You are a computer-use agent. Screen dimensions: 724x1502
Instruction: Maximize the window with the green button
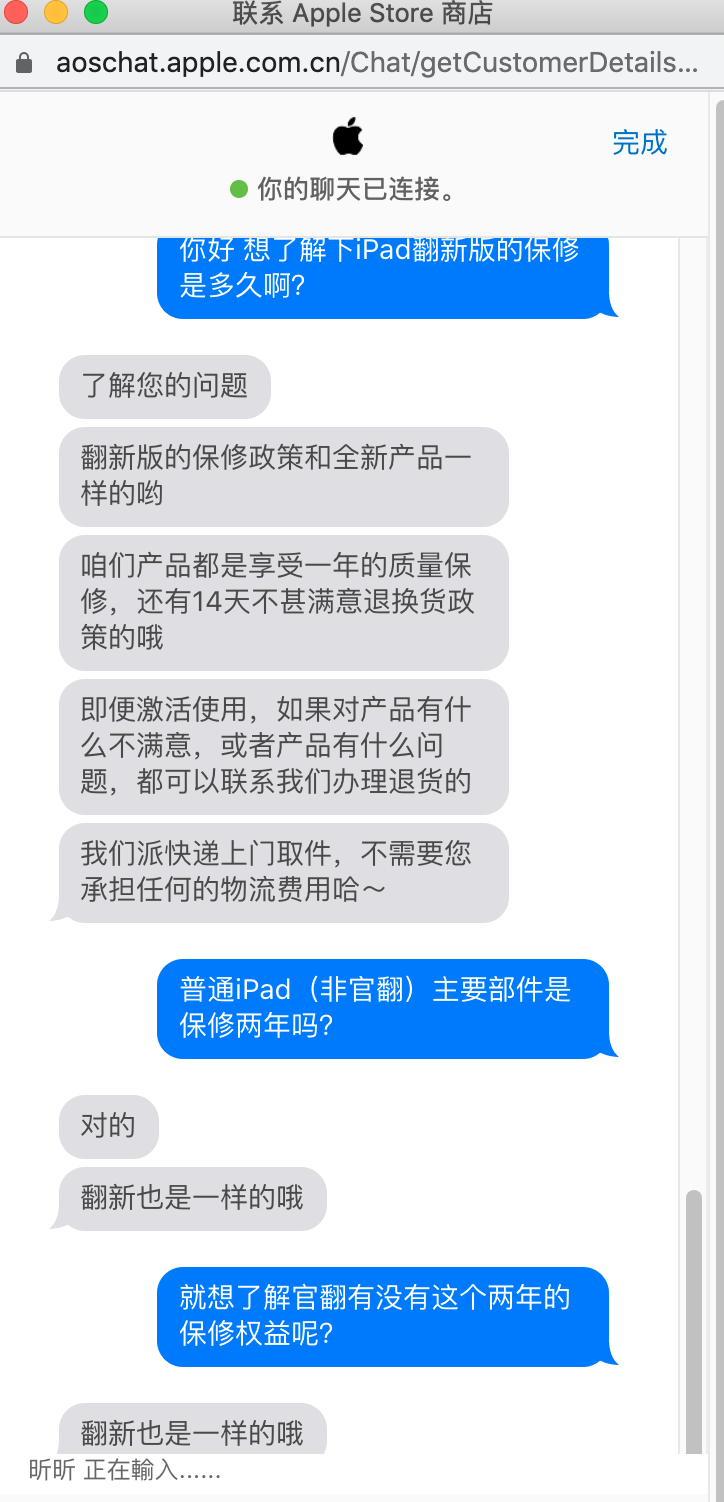point(95,13)
